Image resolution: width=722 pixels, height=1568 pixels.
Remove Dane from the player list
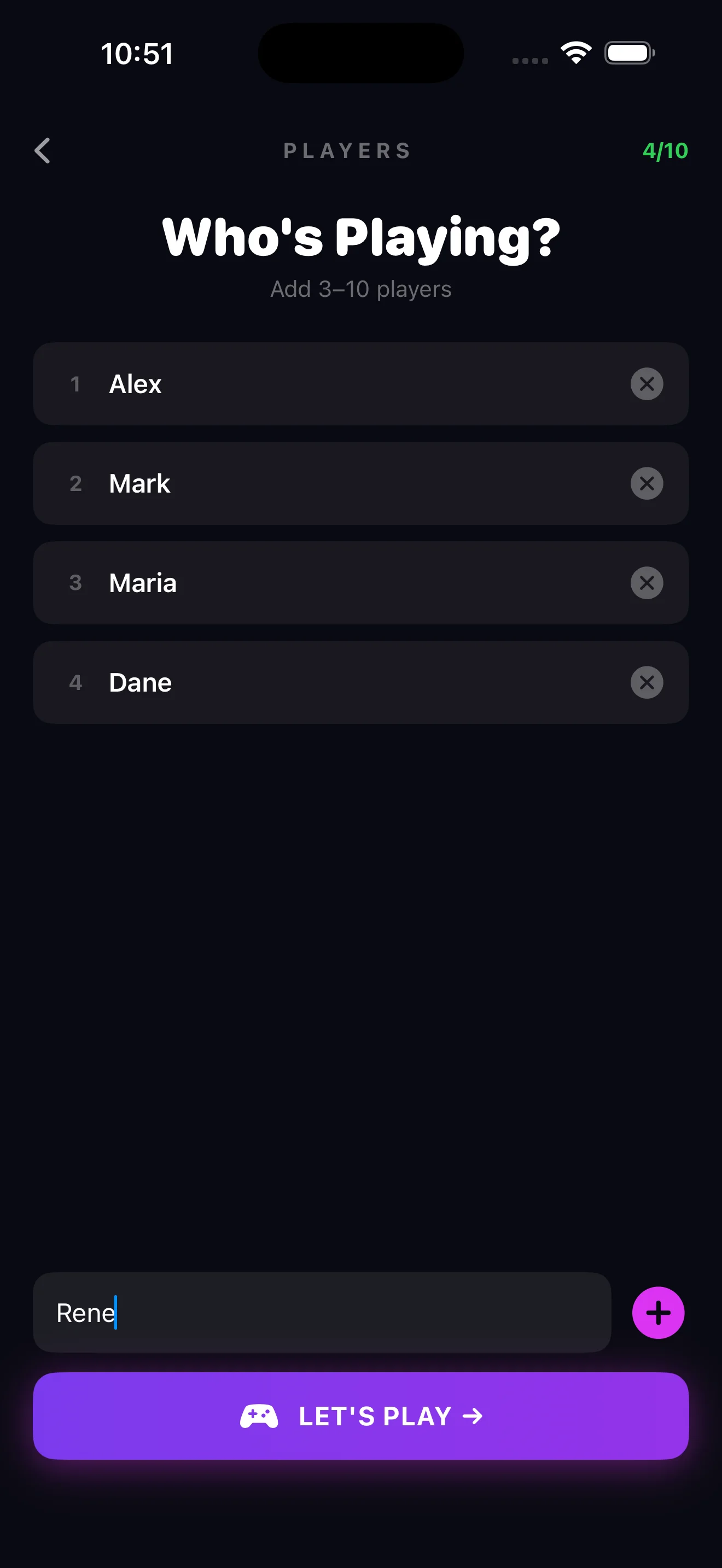click(x=647, y=682)
